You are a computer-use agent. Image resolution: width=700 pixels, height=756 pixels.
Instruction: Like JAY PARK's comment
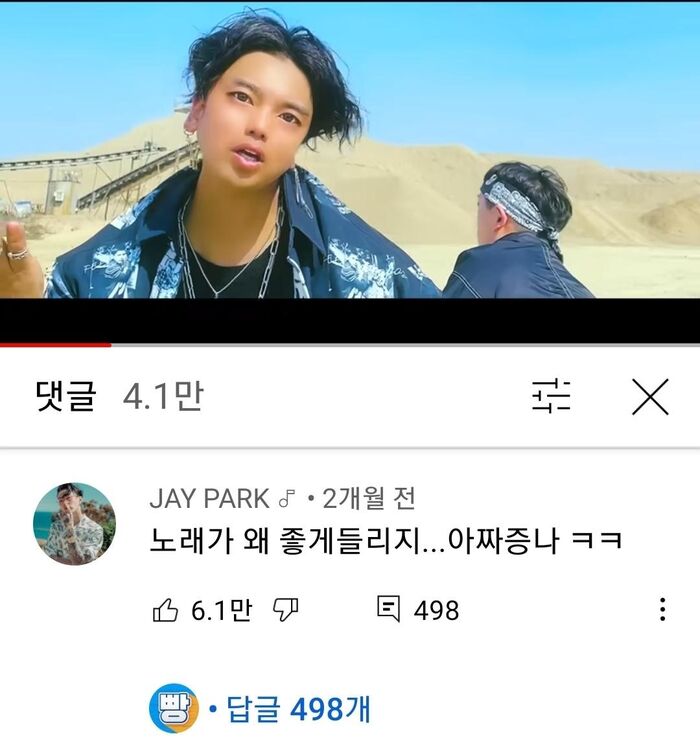(166, 610)
